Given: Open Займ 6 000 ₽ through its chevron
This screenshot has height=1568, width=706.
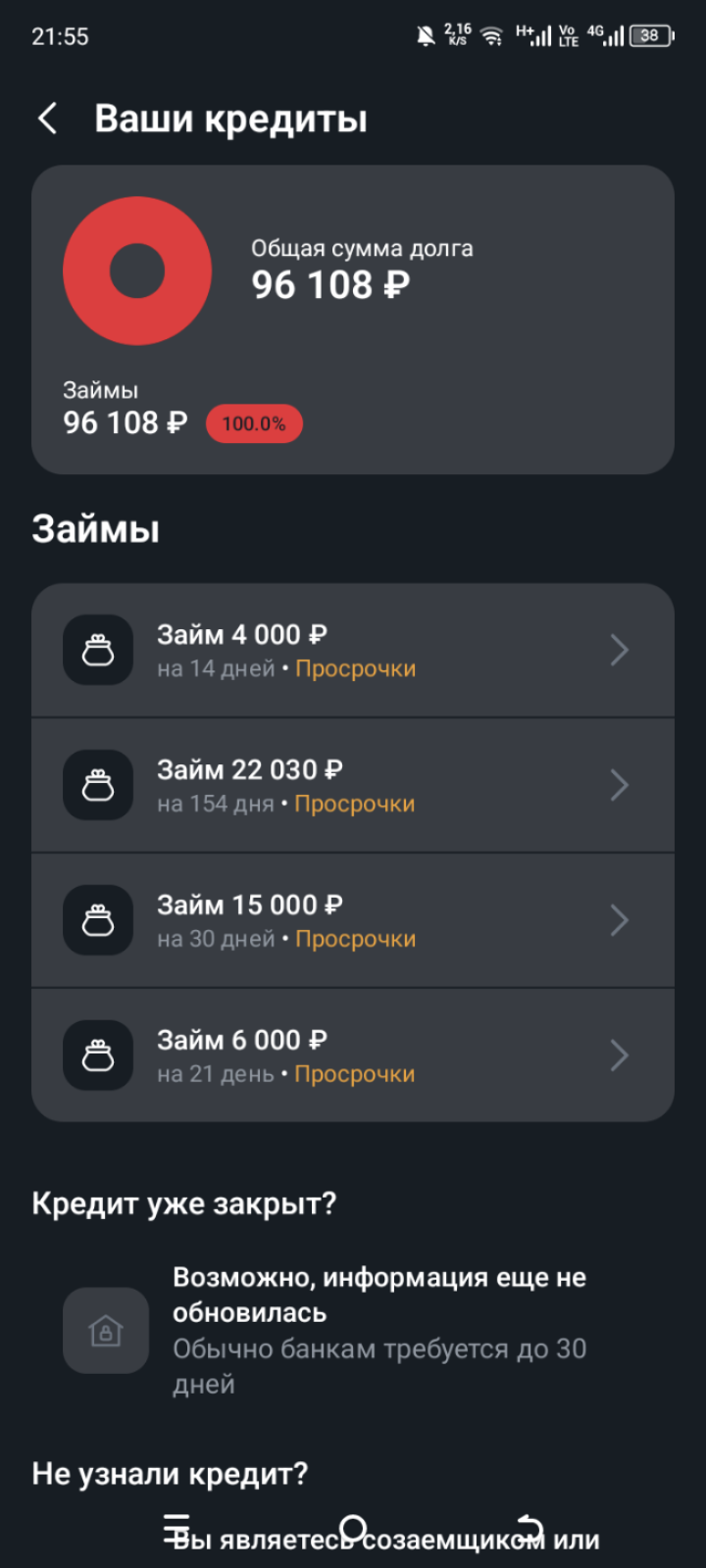Looking at the screenshot, I should [619, 1054].
